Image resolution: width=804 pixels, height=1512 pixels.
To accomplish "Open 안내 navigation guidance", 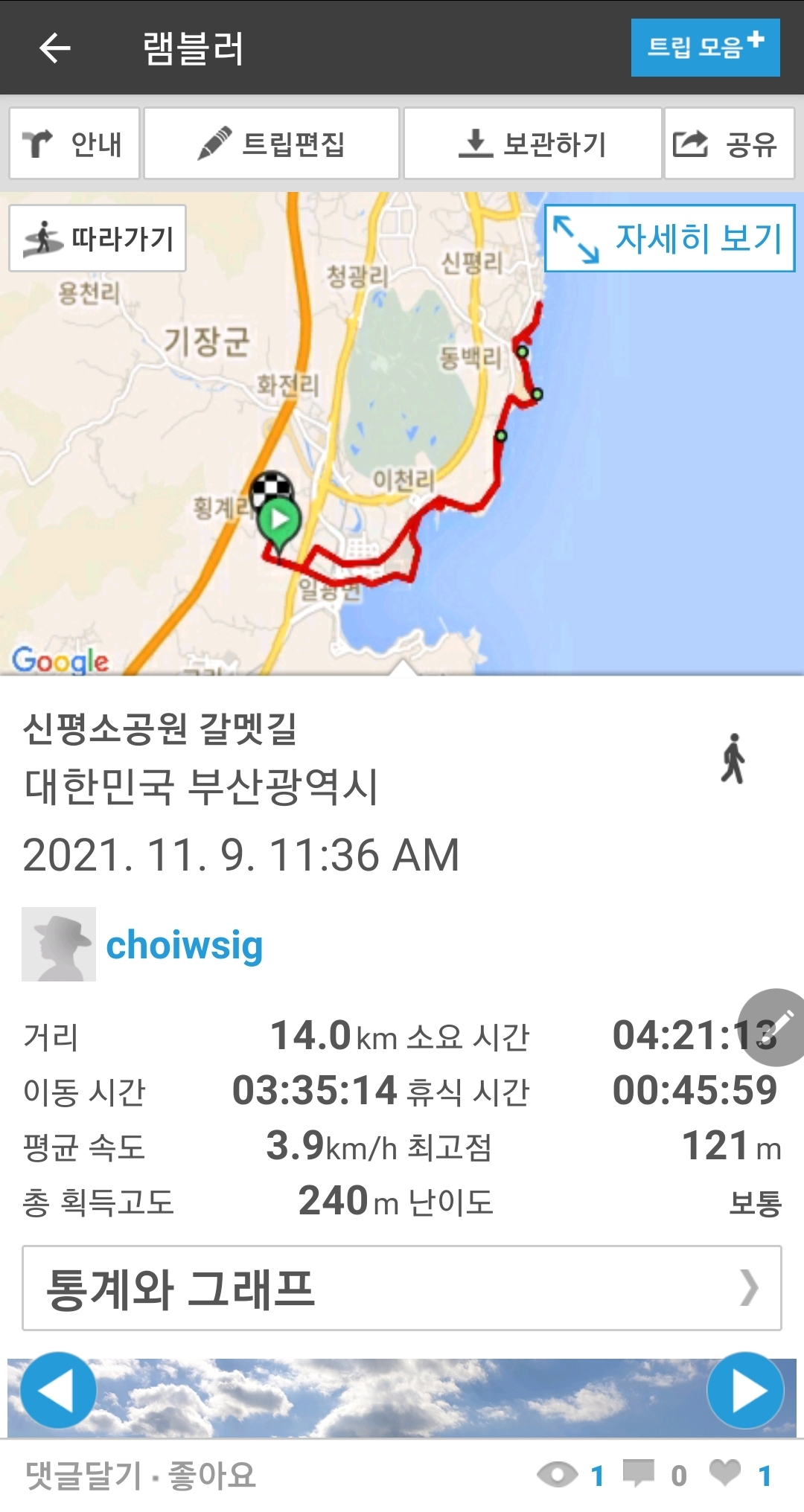I will tap(74, 143).
